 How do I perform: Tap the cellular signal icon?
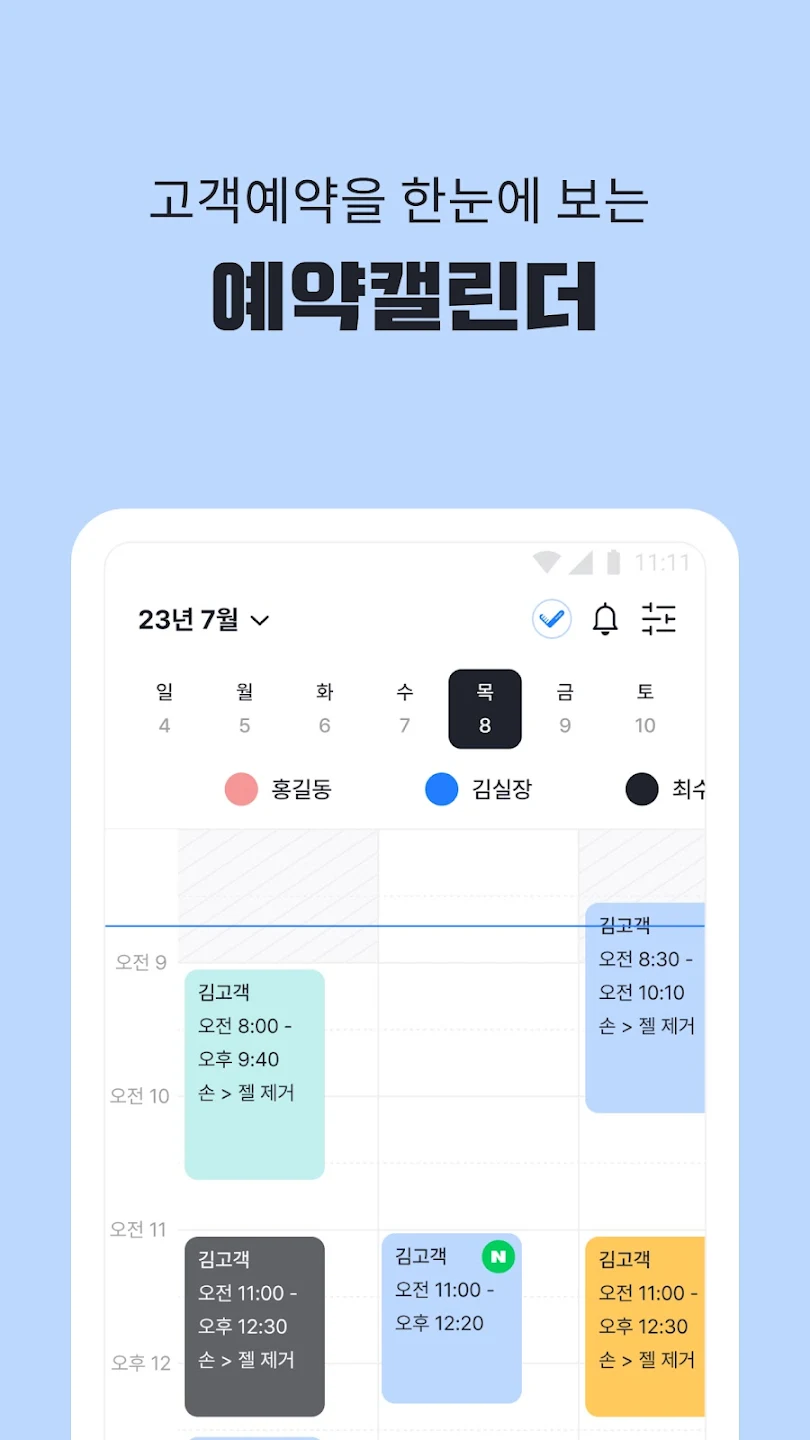[580, 562]
